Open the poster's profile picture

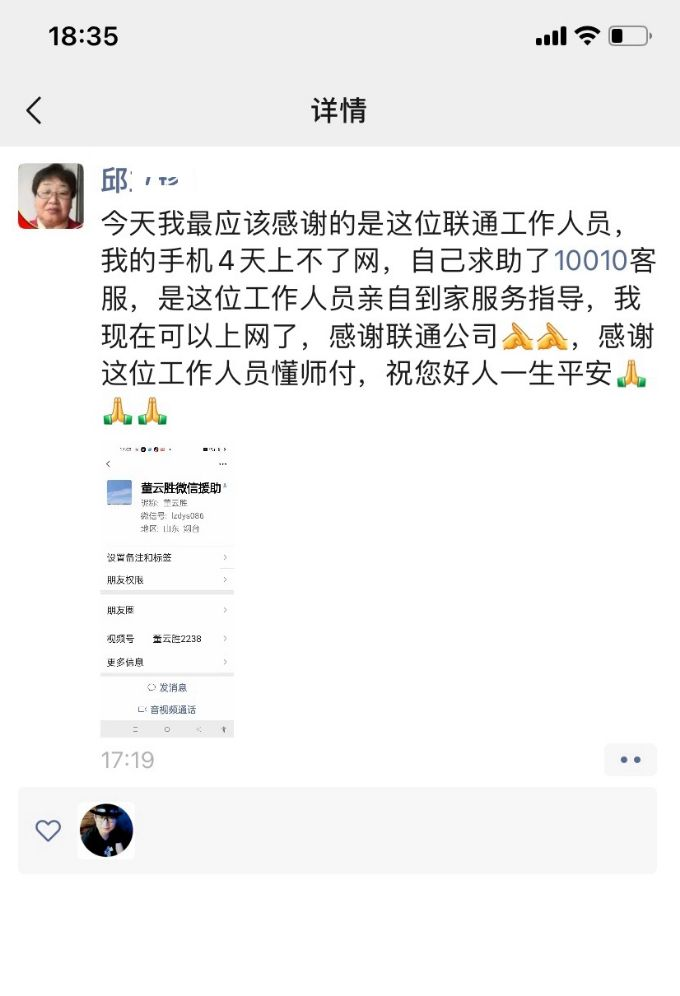pyautogui.click(x=51, y=196)
